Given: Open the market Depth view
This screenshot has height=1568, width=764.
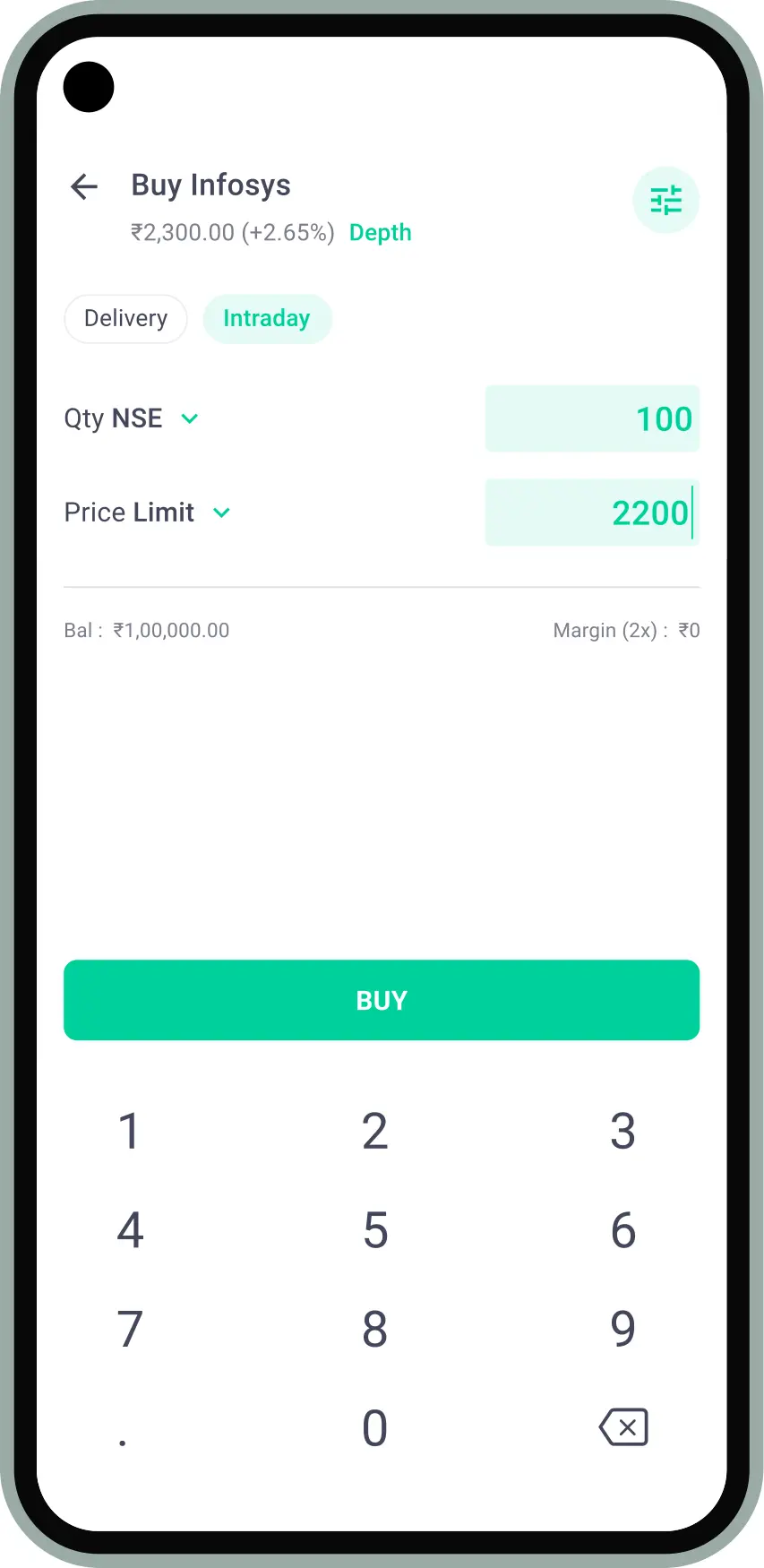Looking at the screenshot, I should (x=380, y=232).
